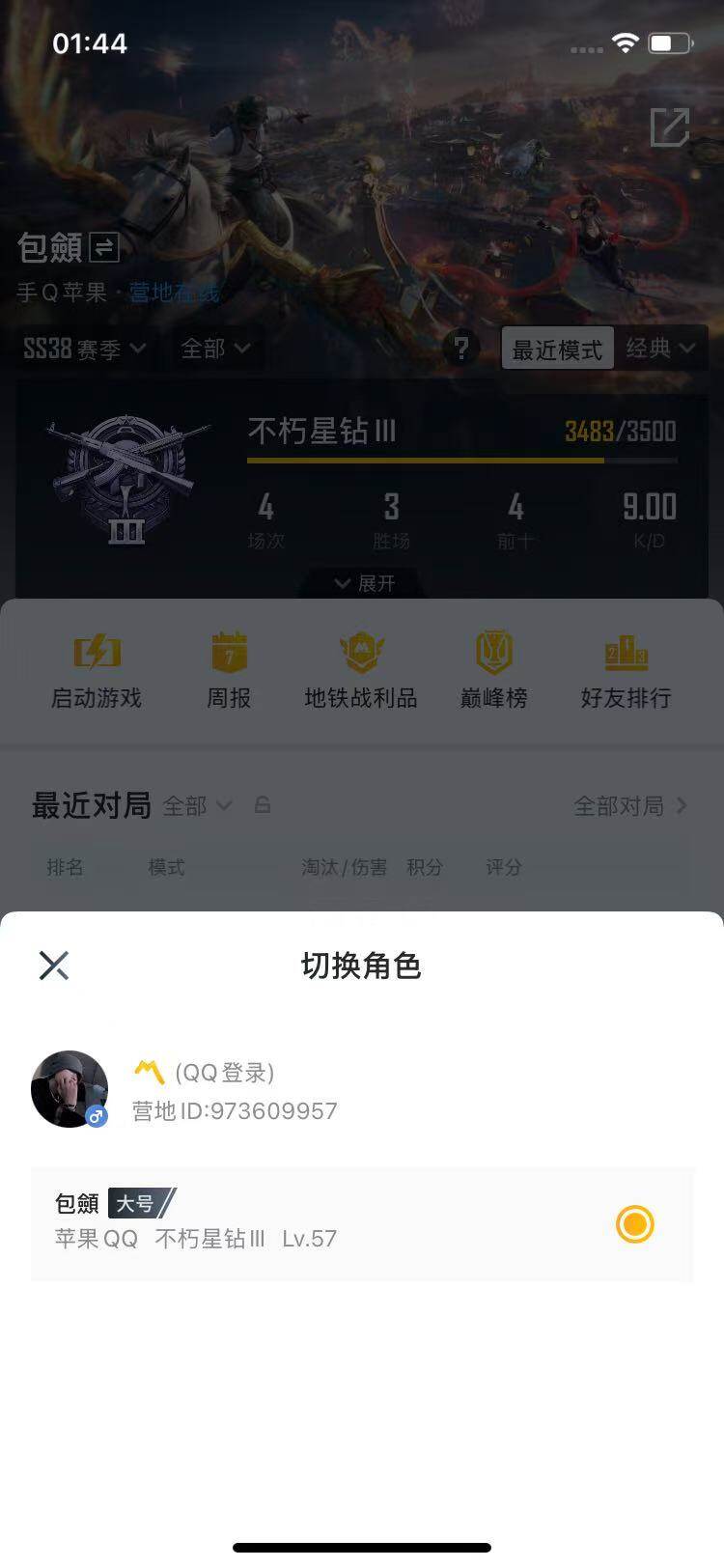Viewport: 724px width, 1568px height.
Task: Open the help question mark icon
Action: click(462, 349)
